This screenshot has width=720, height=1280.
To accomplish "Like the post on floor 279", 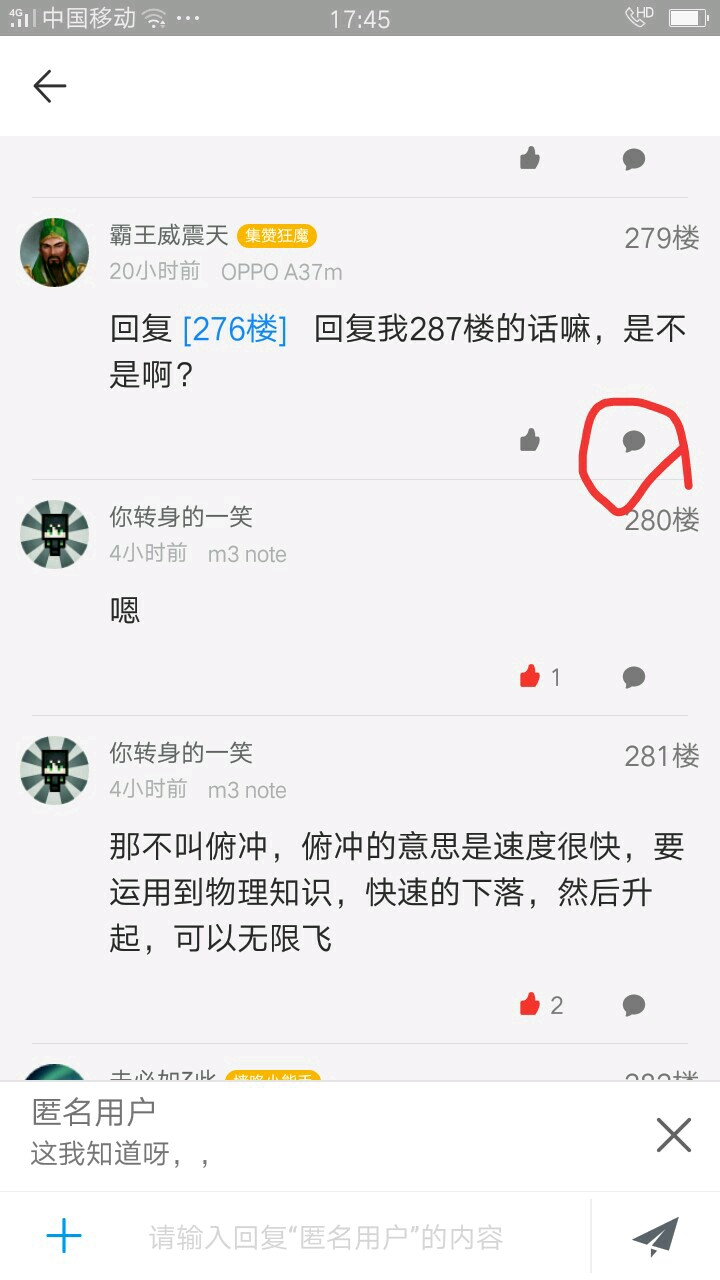I will coord(530,440).
